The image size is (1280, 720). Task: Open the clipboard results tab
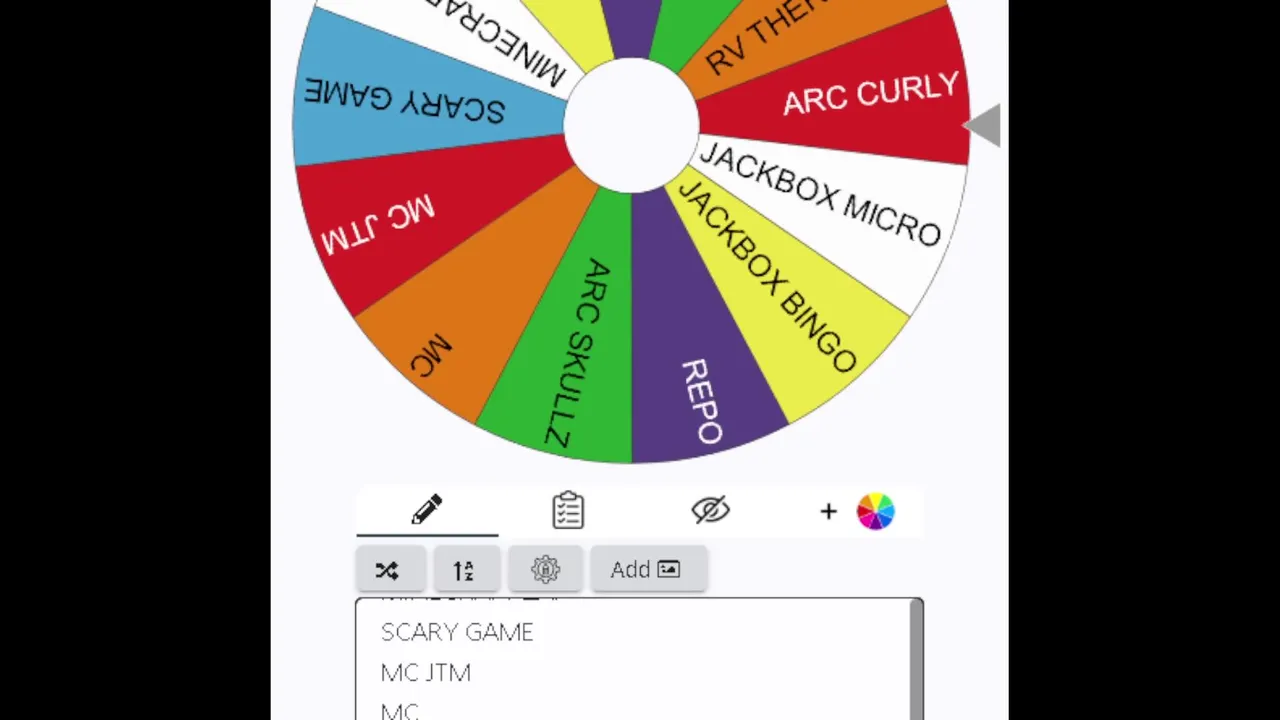point(568,510)
